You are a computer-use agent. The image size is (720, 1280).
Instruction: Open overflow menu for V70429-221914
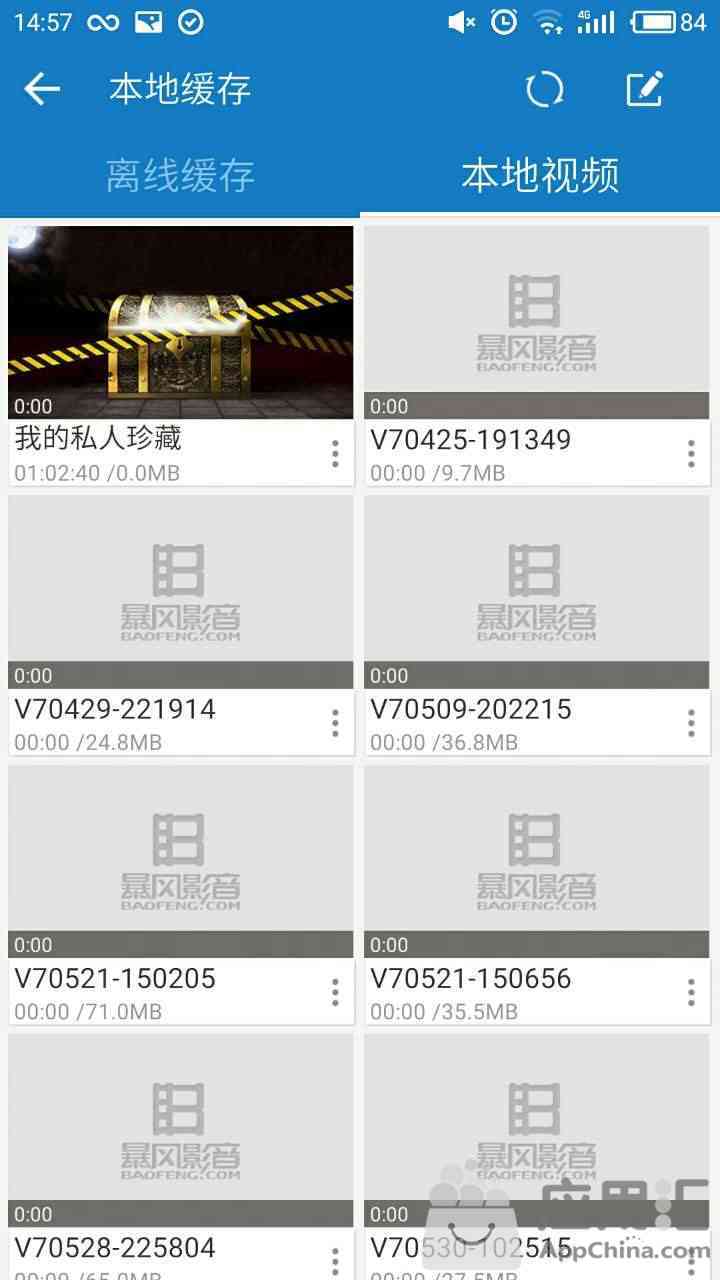(x=335, y=723)
